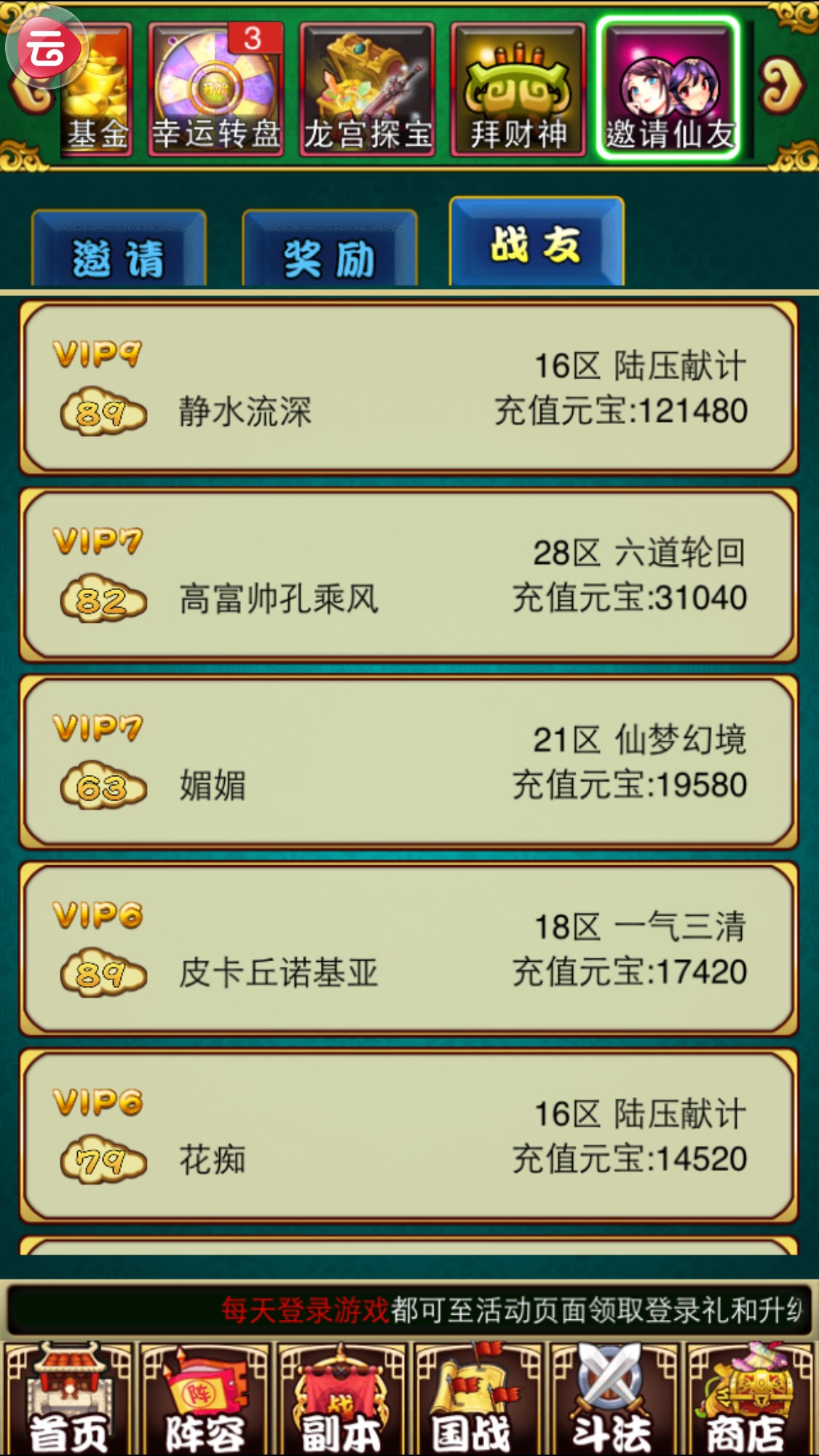Switch to the 奖励 tab

(329, 251)
